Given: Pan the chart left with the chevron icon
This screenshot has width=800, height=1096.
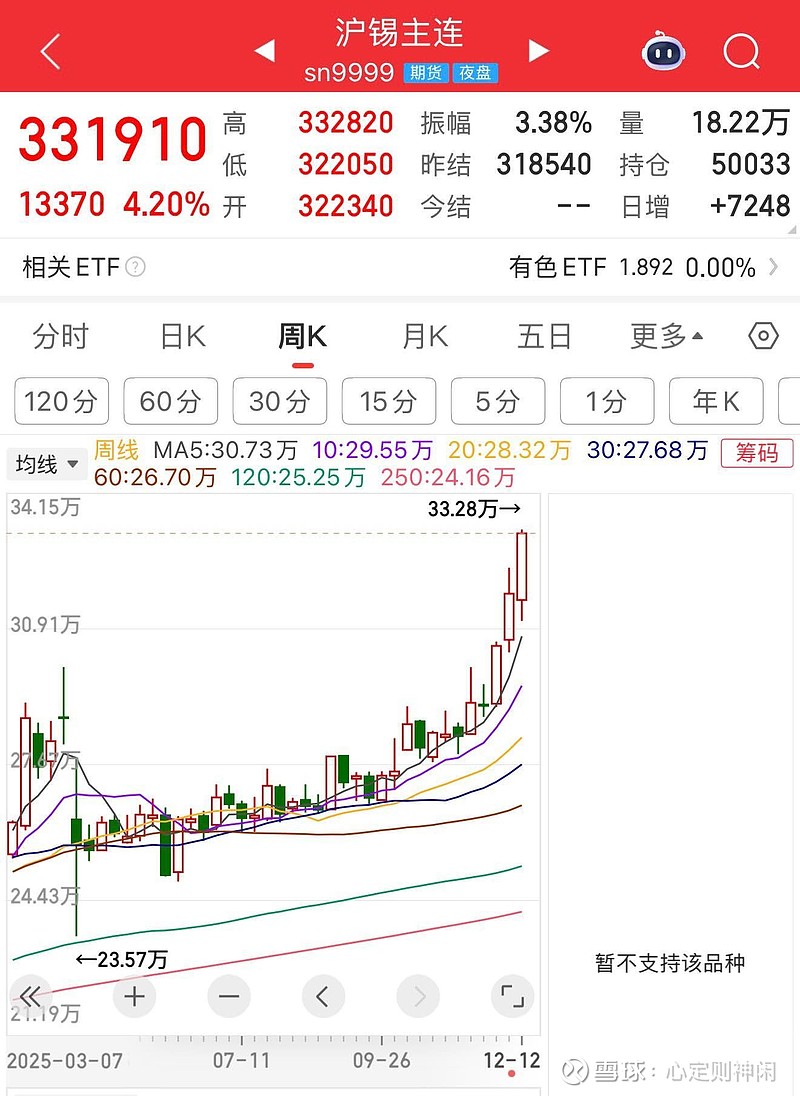Looking at the screenshot, I should click(x=323, y=996).
